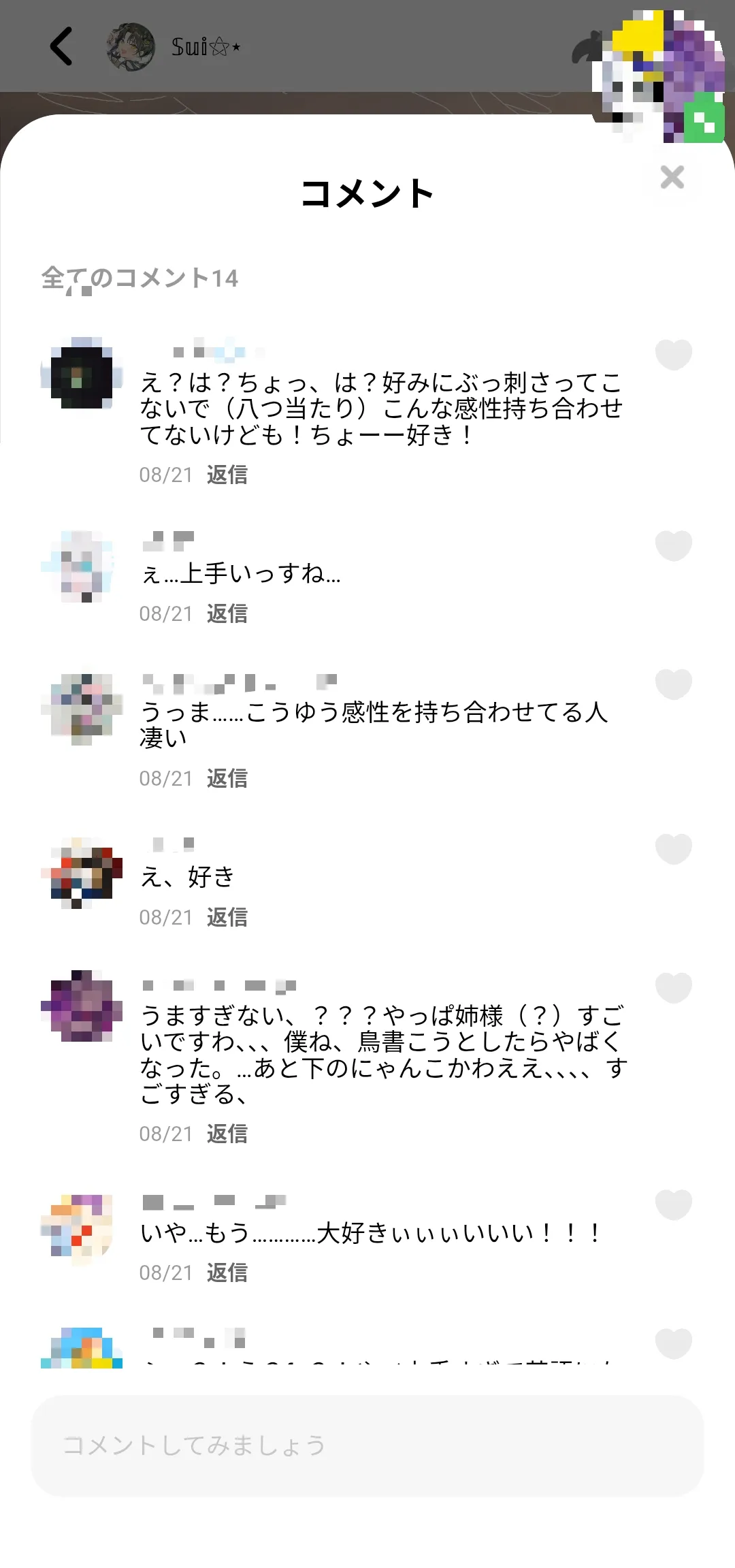Like the comment starting with うっま

click(673, 684)
